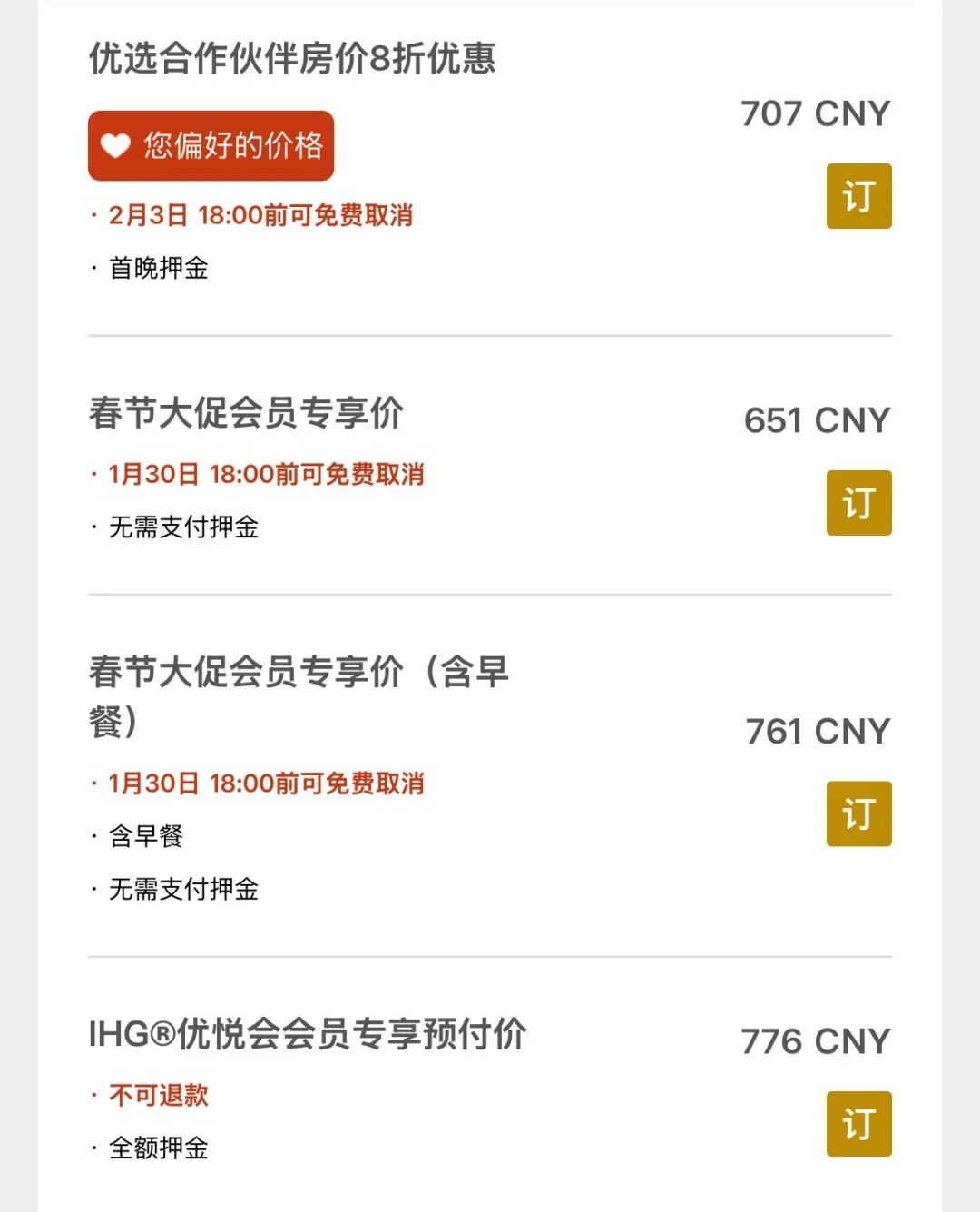
Task: Book the 707 CNY partner discount rate
Action: 858,196
